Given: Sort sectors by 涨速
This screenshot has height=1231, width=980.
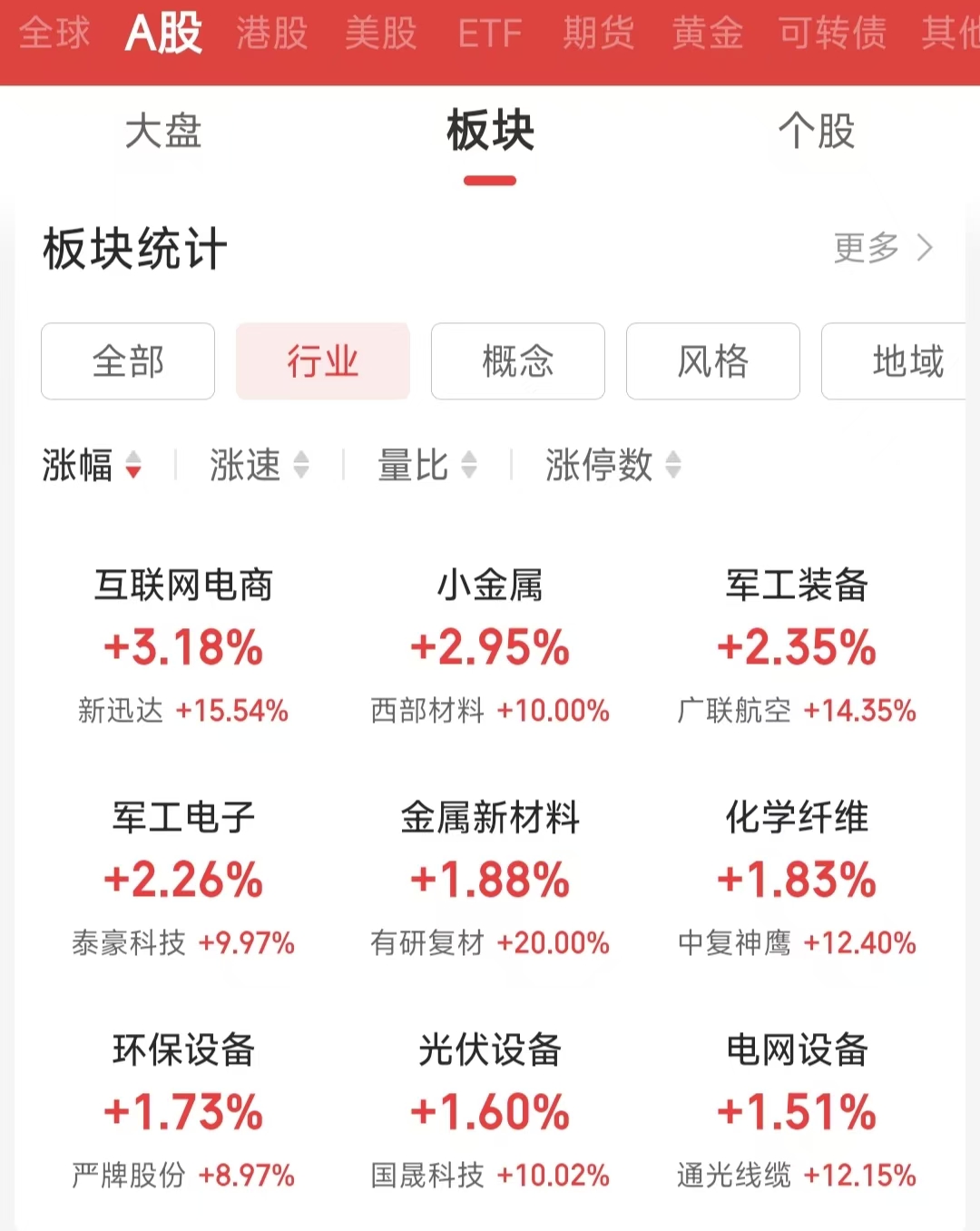Looking at the screenshot, I should [259, 465].
